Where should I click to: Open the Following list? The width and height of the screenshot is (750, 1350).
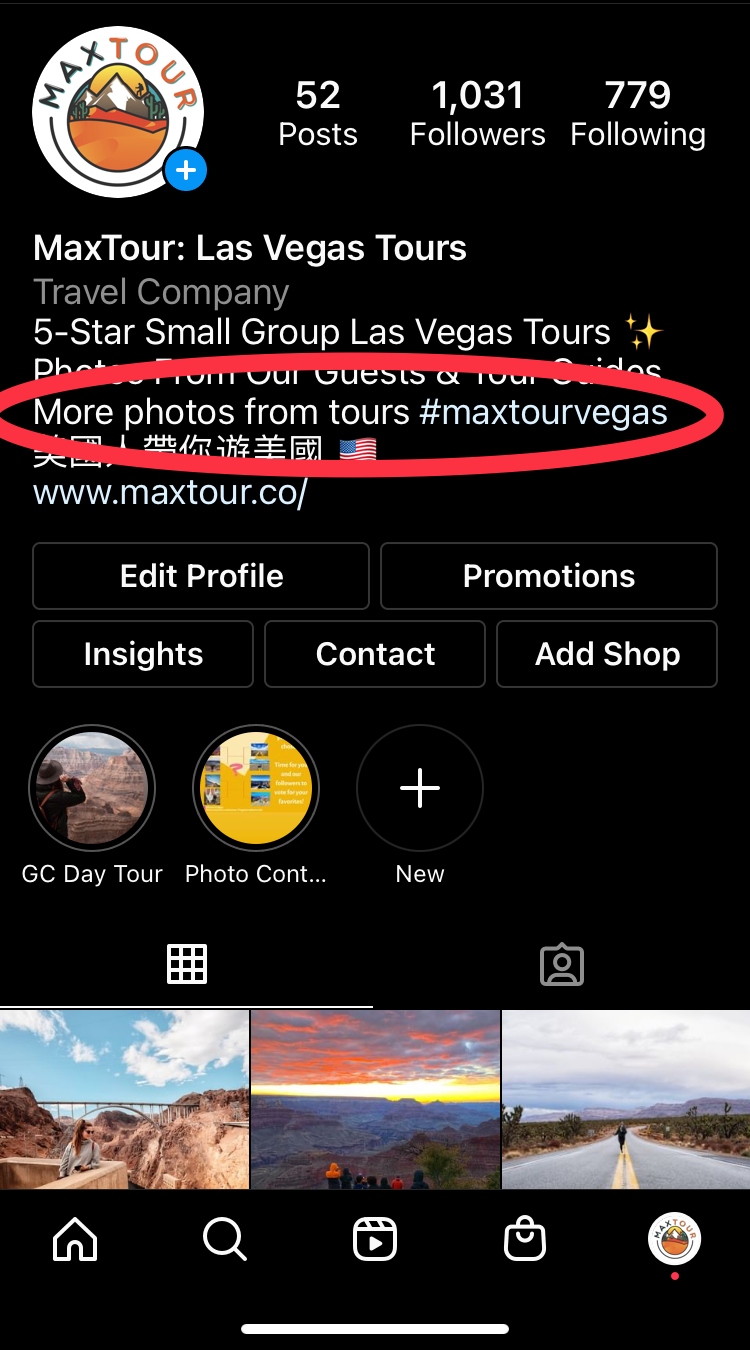click(638, 114)
